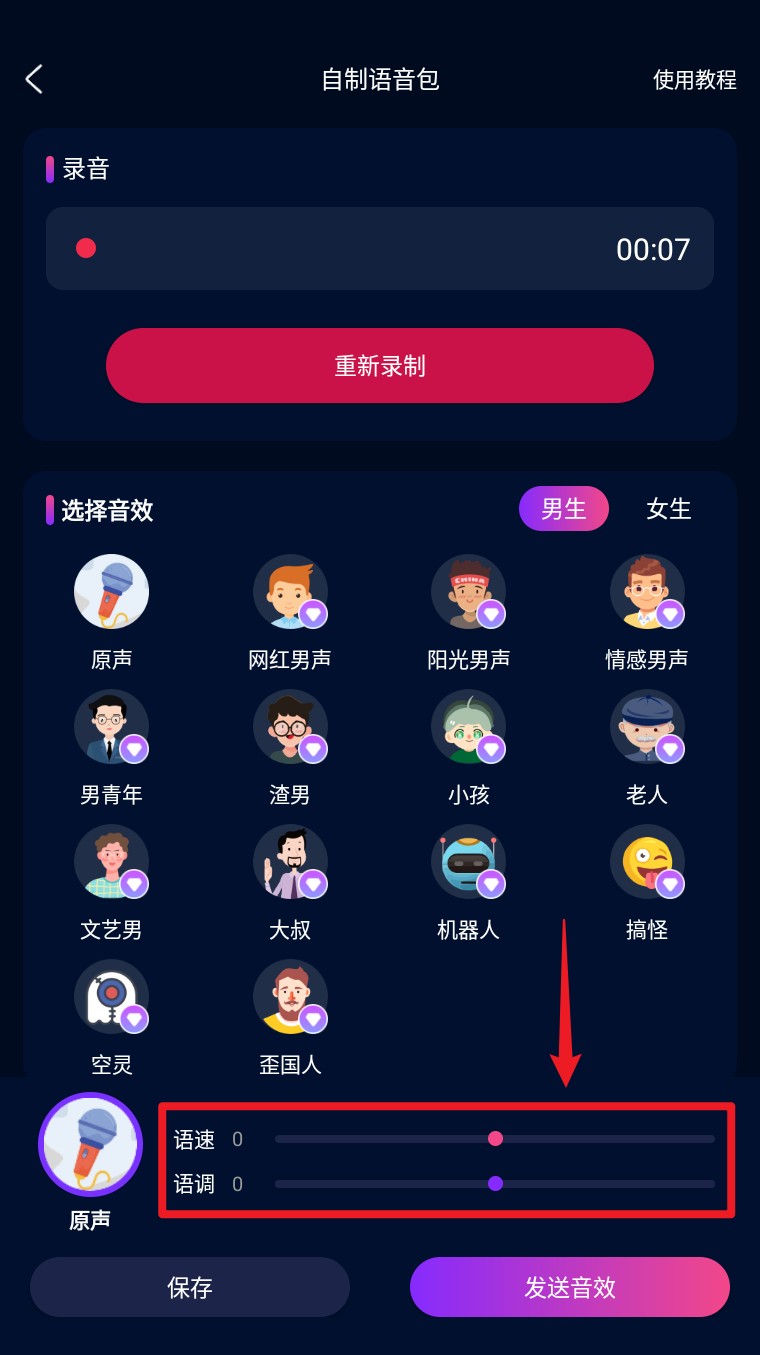The height and width of the screenshot is (1355, 760).
Task: Choose the 原声 original voice effect
Action: coord(111,591)
